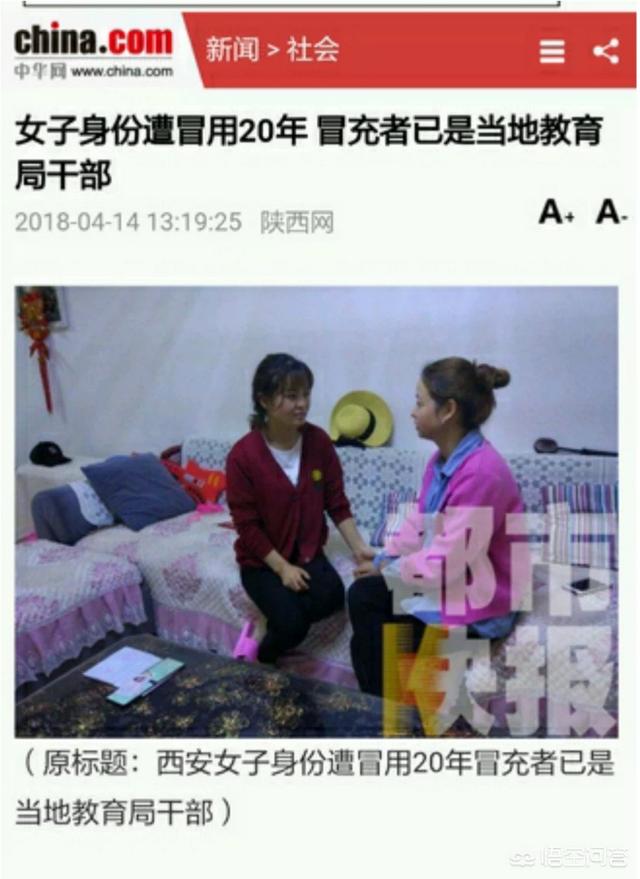640x879 pixels.
Task: Go to the 新闻 section
Action: (231, 49)
